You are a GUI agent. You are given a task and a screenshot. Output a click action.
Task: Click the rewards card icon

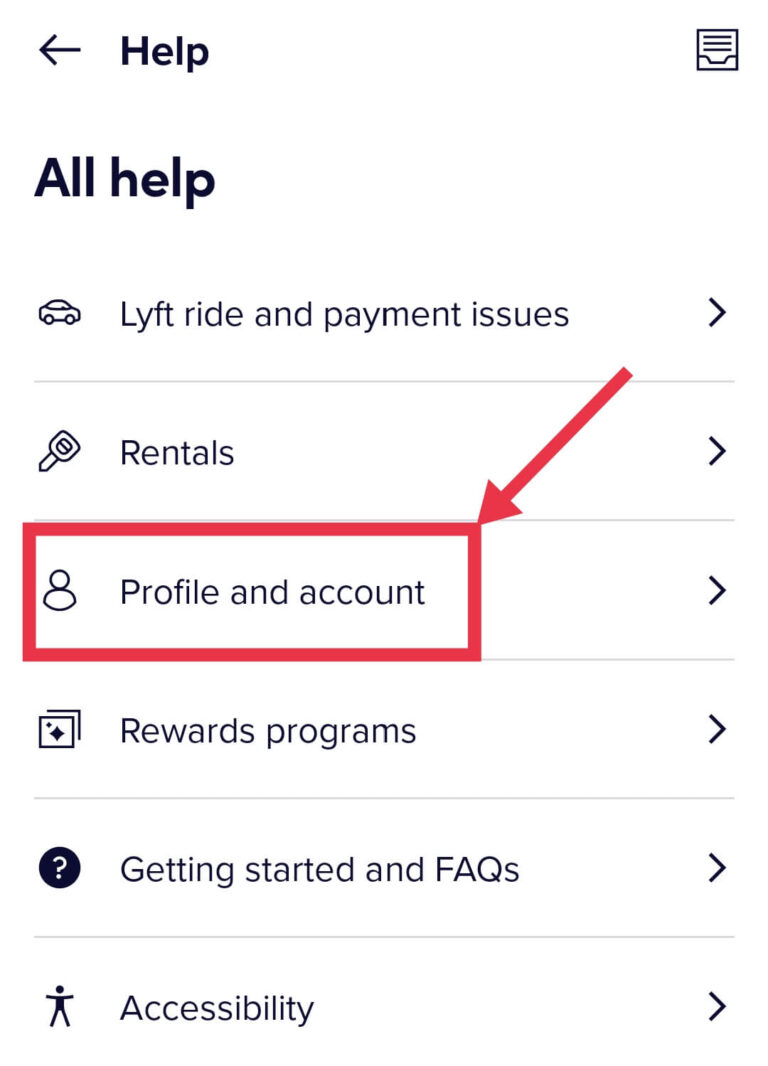tap(60, 730)
